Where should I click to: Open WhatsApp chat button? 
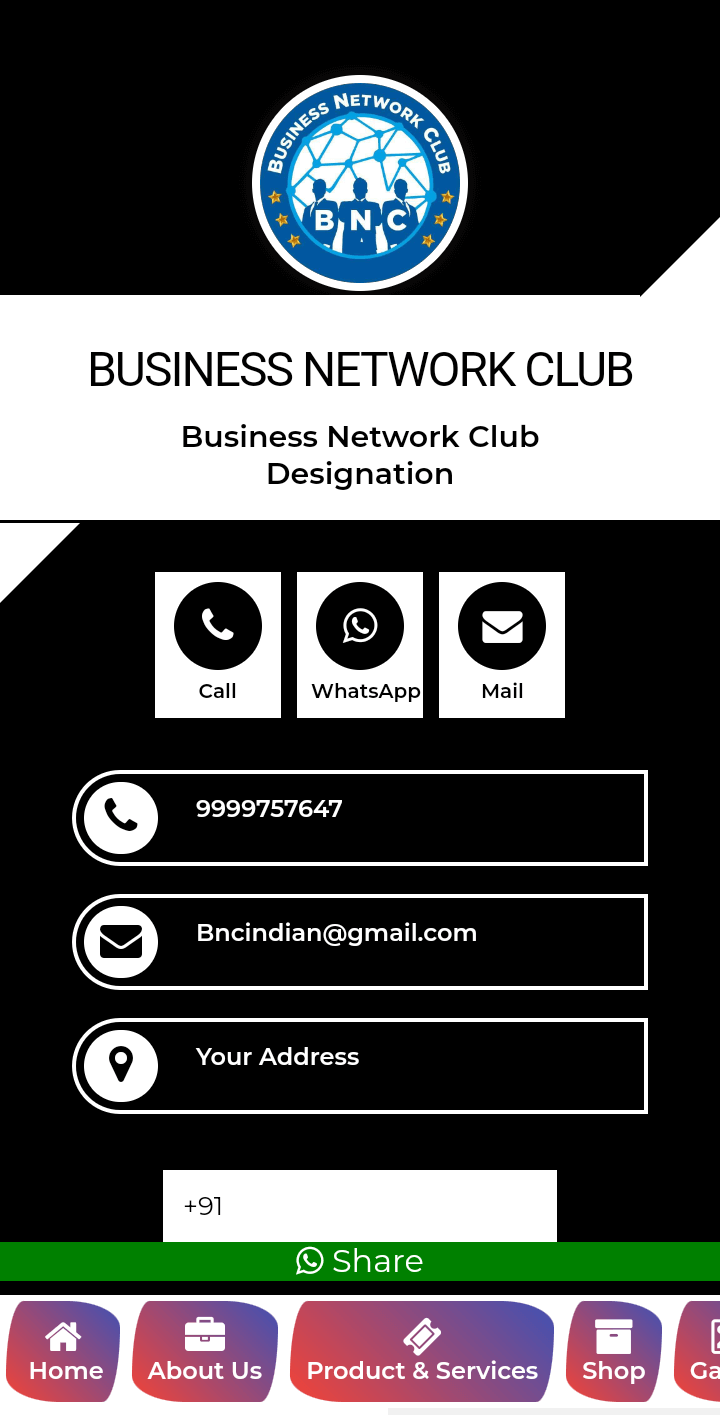point(360,645)
